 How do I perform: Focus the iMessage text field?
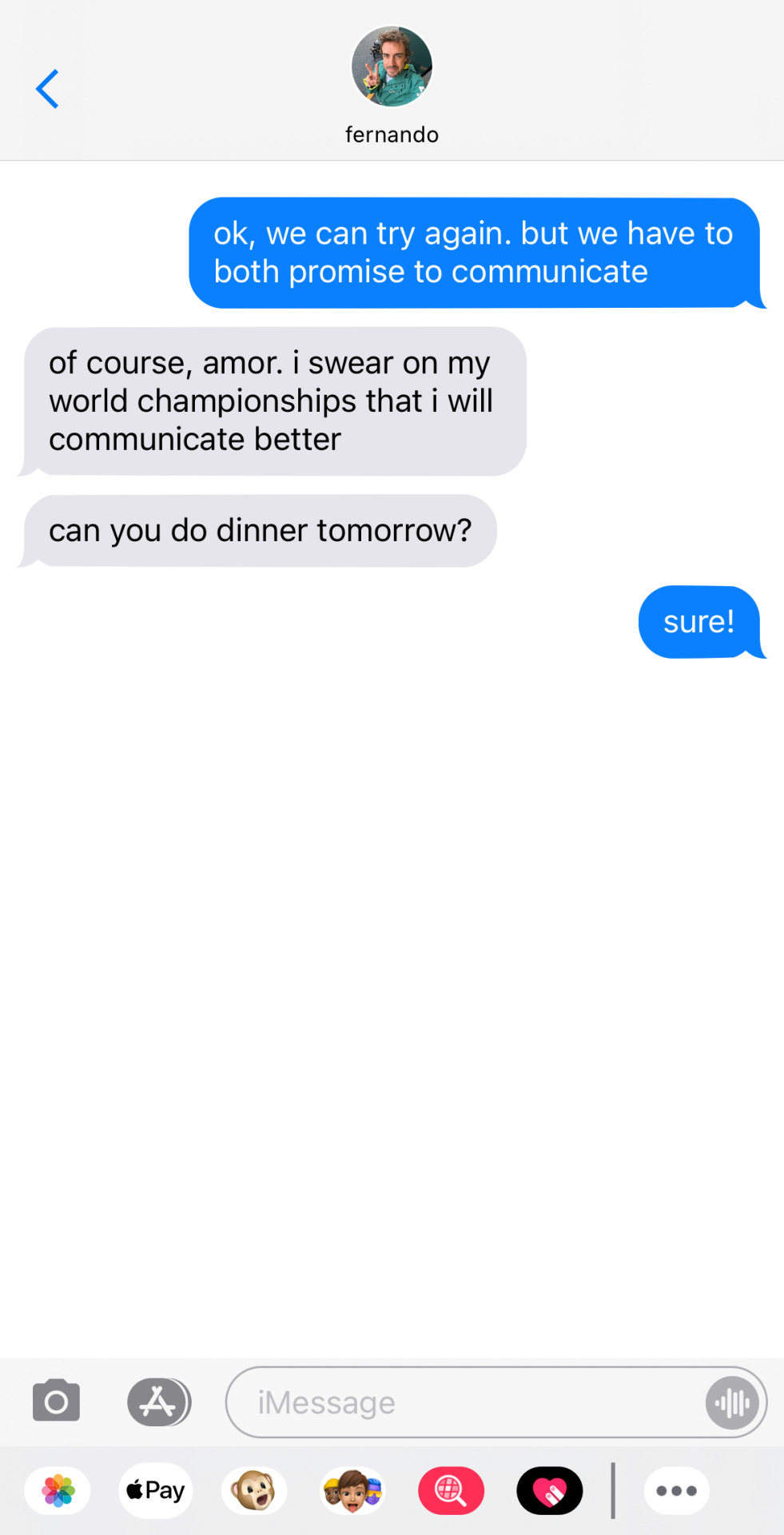point(464,1402)
